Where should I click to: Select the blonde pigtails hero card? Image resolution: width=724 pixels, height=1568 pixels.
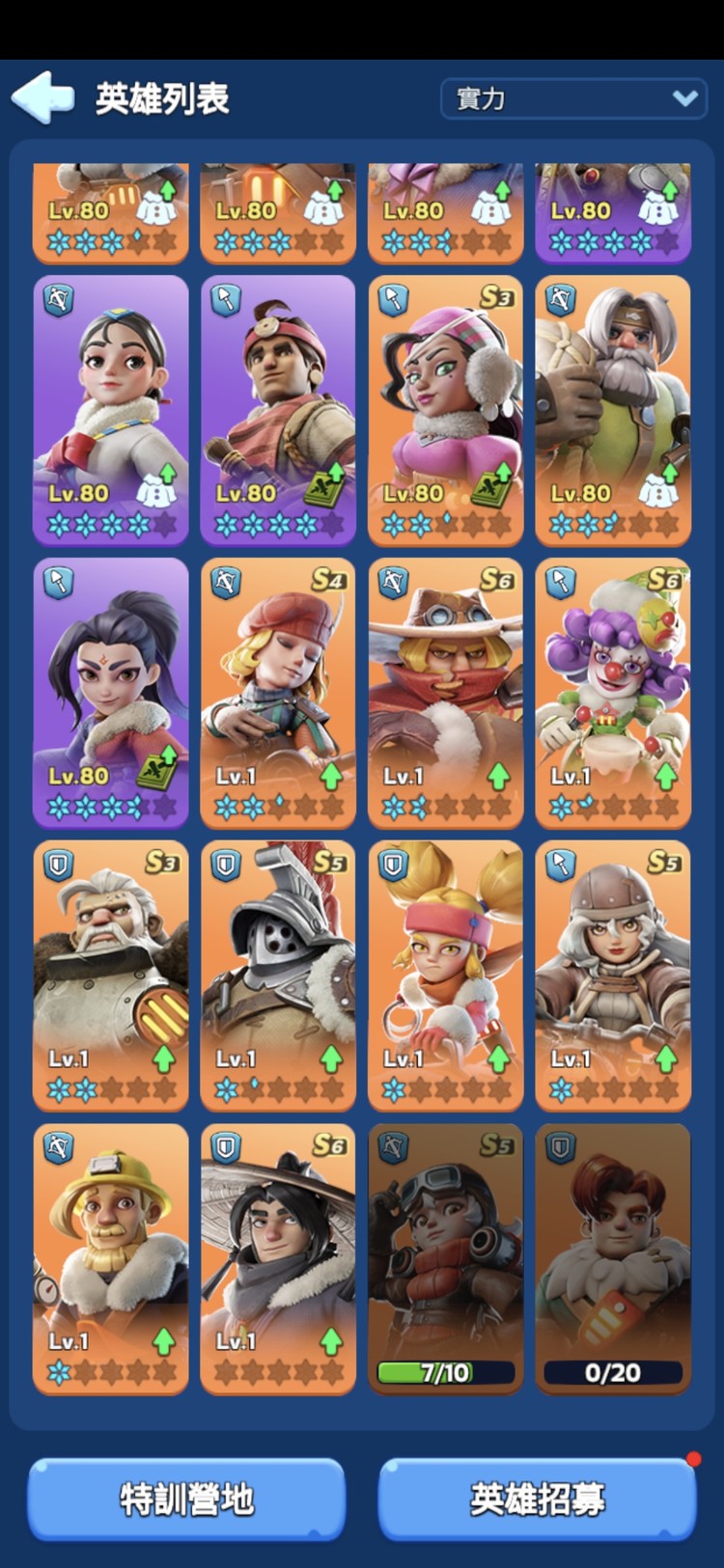[x=445, y=975]
